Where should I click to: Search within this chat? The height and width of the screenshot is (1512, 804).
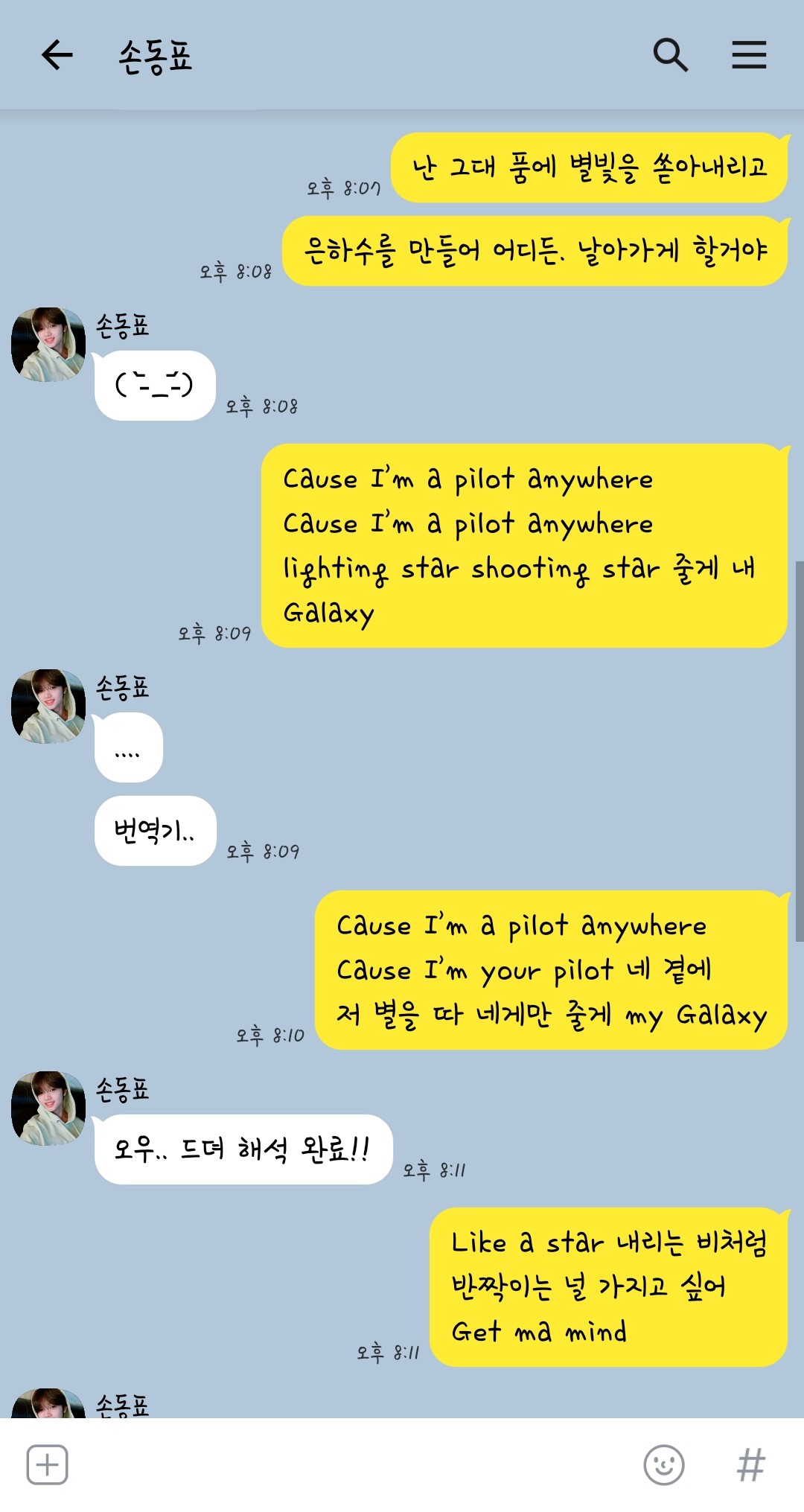(x=670, y=55)
